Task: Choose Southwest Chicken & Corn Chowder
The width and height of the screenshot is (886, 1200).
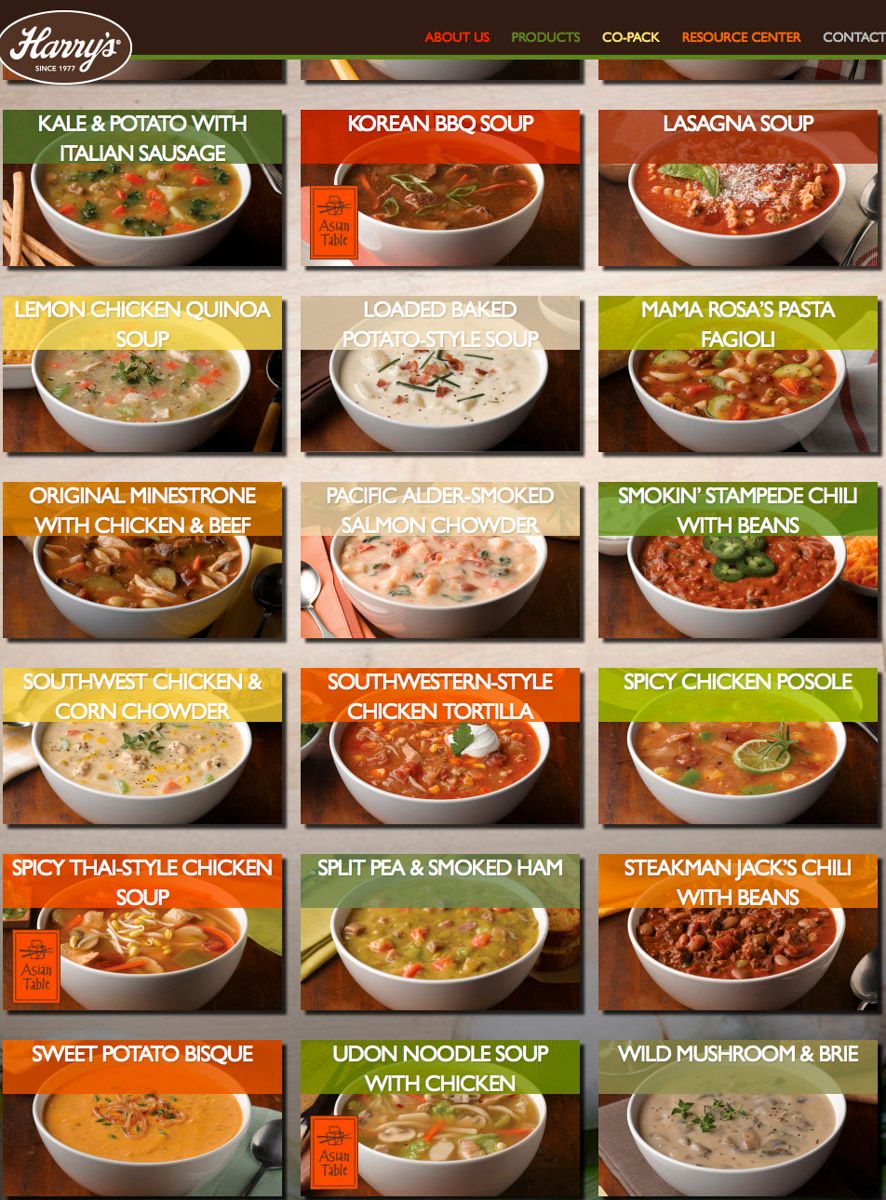Action: coord(142,746)
